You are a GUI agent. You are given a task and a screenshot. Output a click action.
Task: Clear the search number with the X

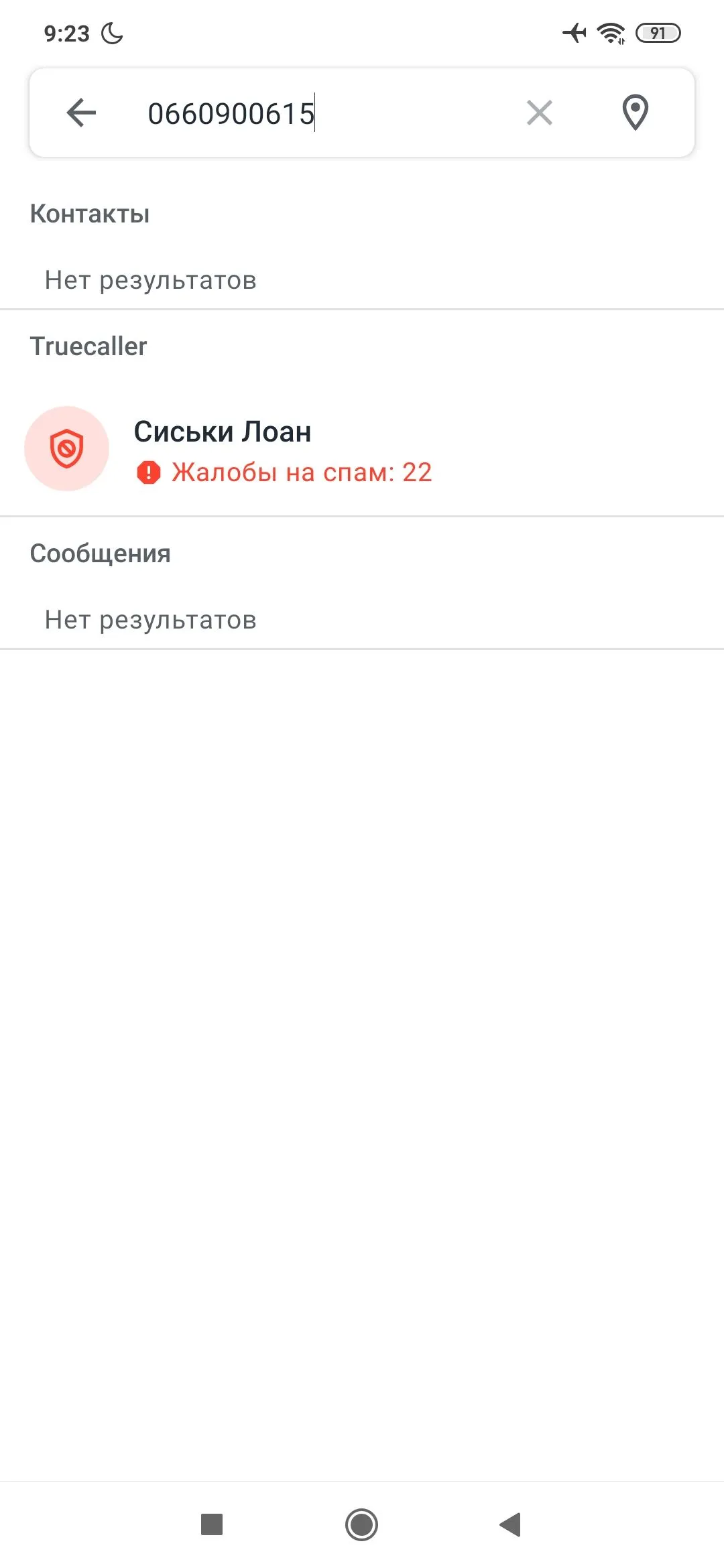click(x=539, y=113)
